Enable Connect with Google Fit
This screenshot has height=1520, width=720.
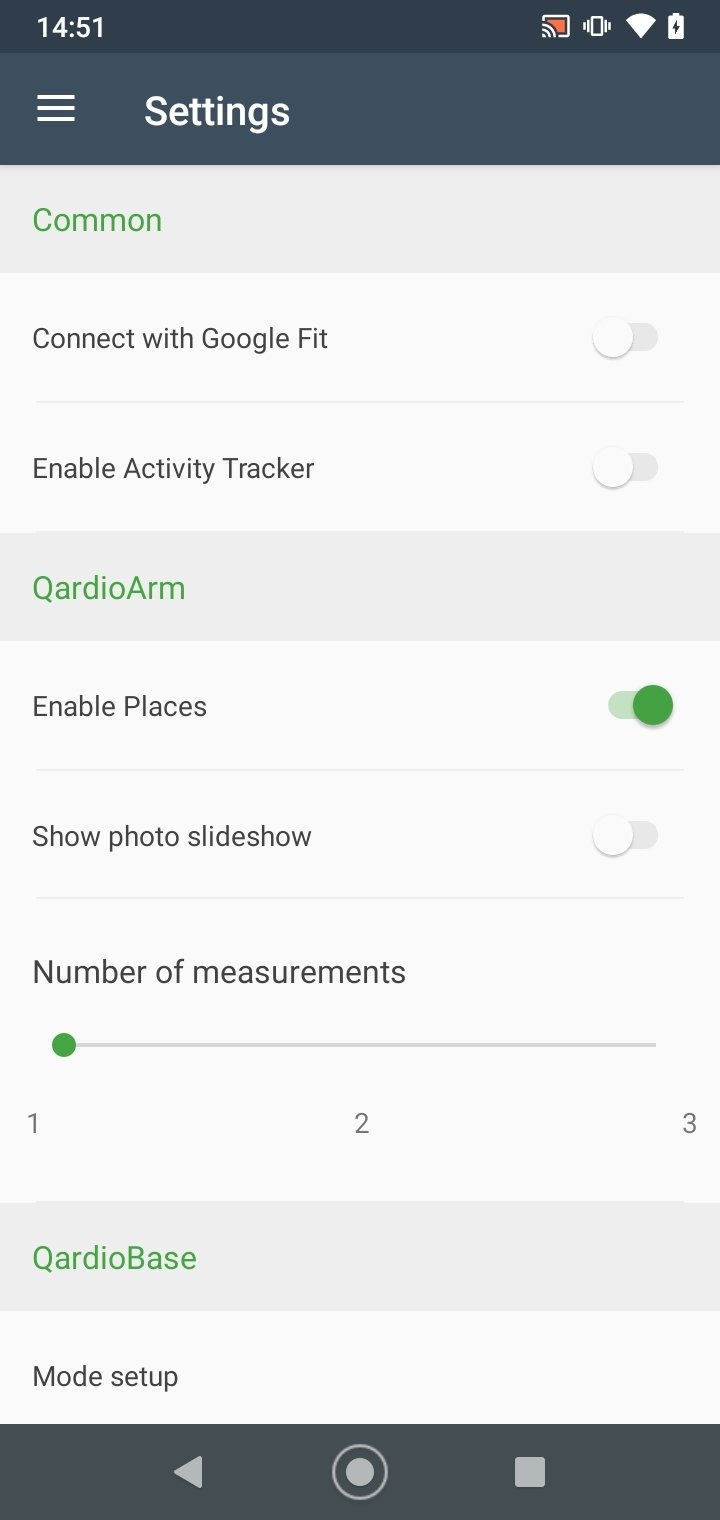pos(626,338)
